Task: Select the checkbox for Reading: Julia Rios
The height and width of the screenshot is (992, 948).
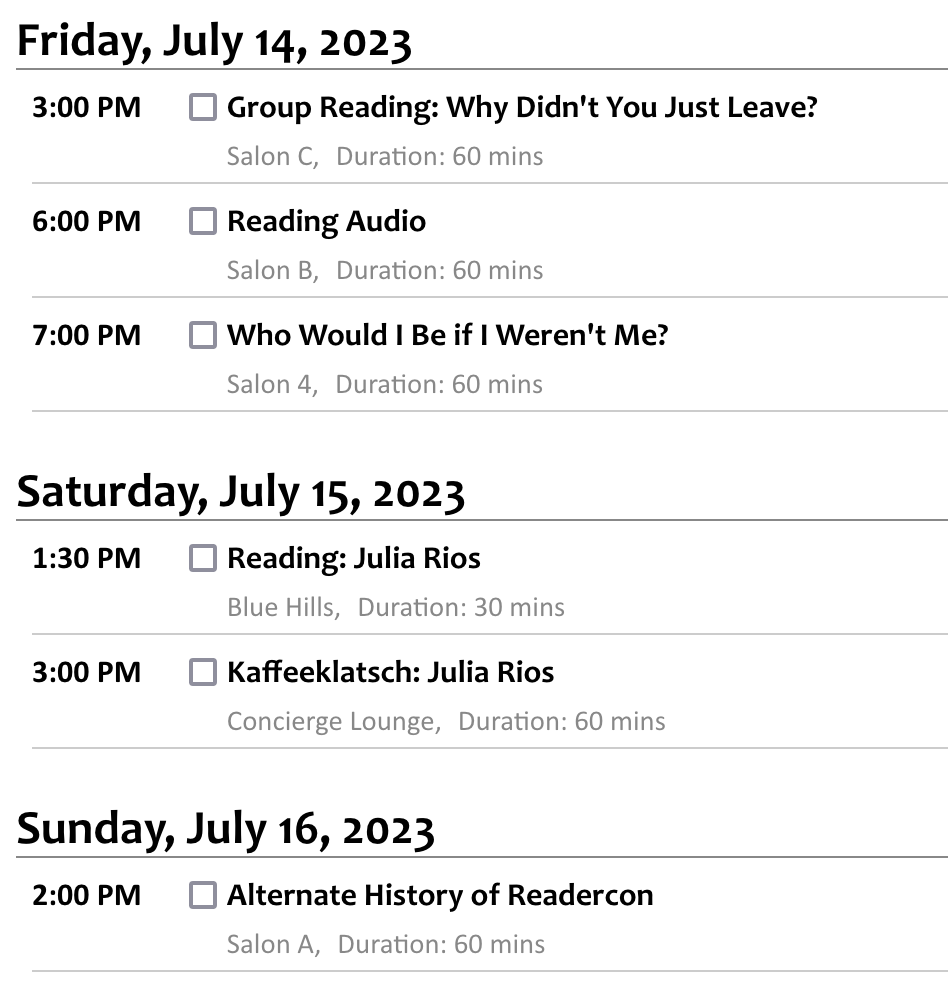Action: tap(203, 559)
